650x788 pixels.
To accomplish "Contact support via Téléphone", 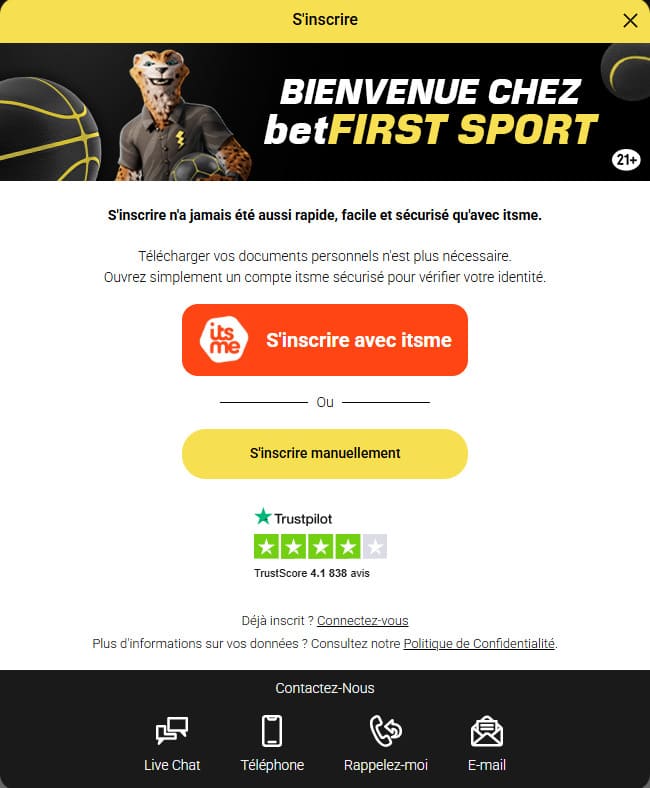I will click(x=272, y=743).
